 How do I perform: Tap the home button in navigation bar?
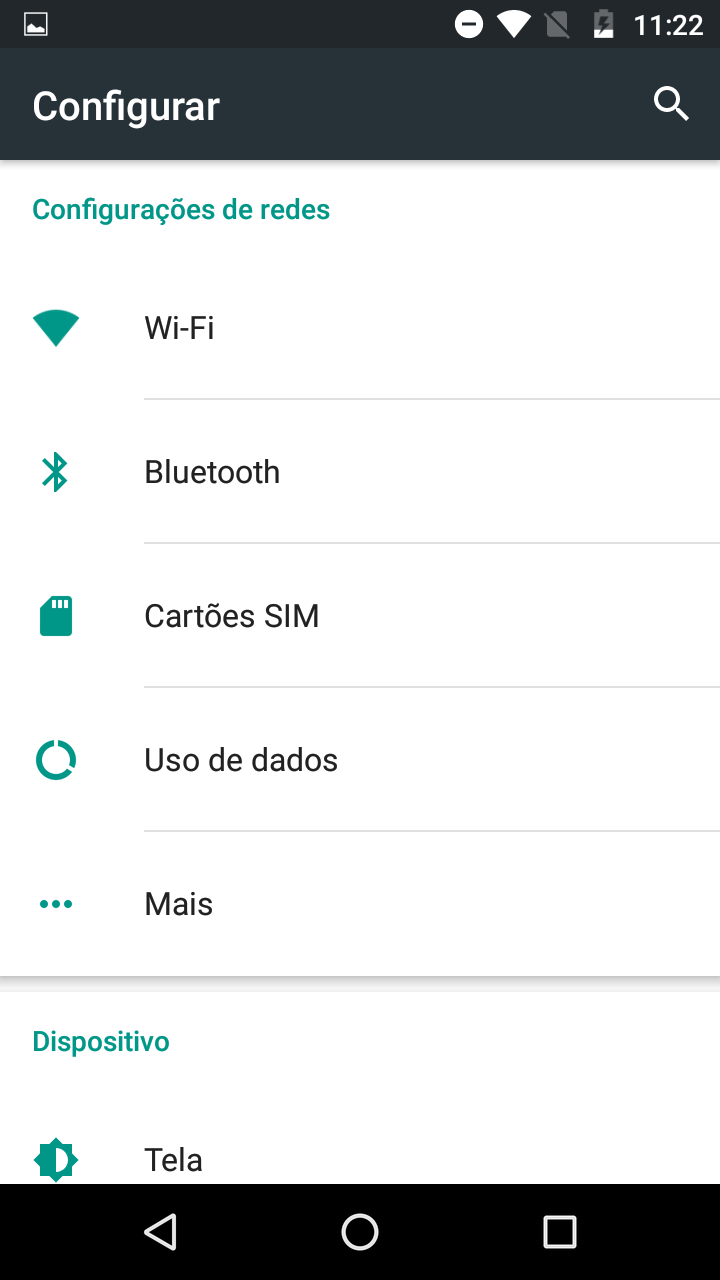(360, 1232)
